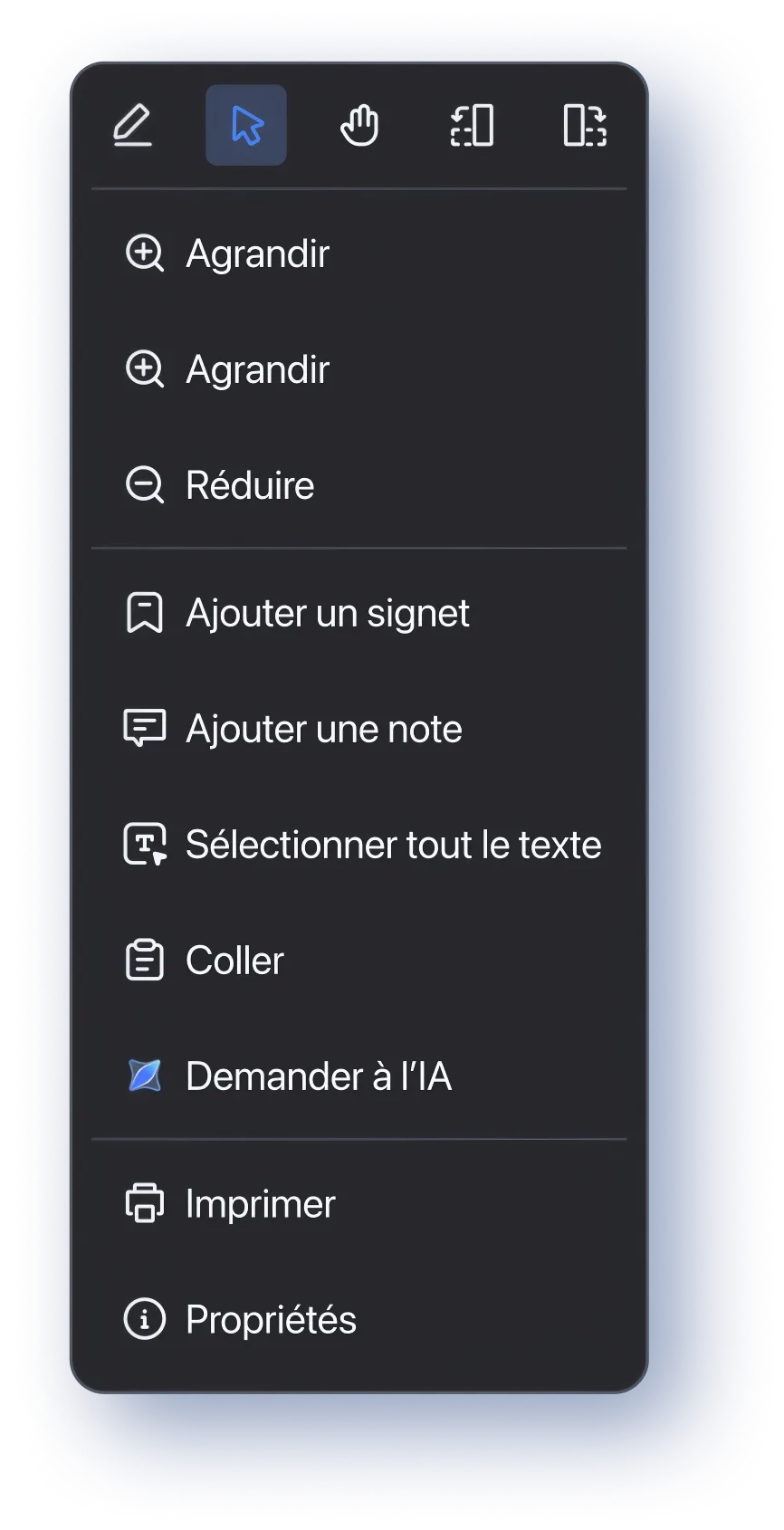Choose Demander à l'IA
The width and height of the screenshot is (784, 1530).
coord(318,1076)
